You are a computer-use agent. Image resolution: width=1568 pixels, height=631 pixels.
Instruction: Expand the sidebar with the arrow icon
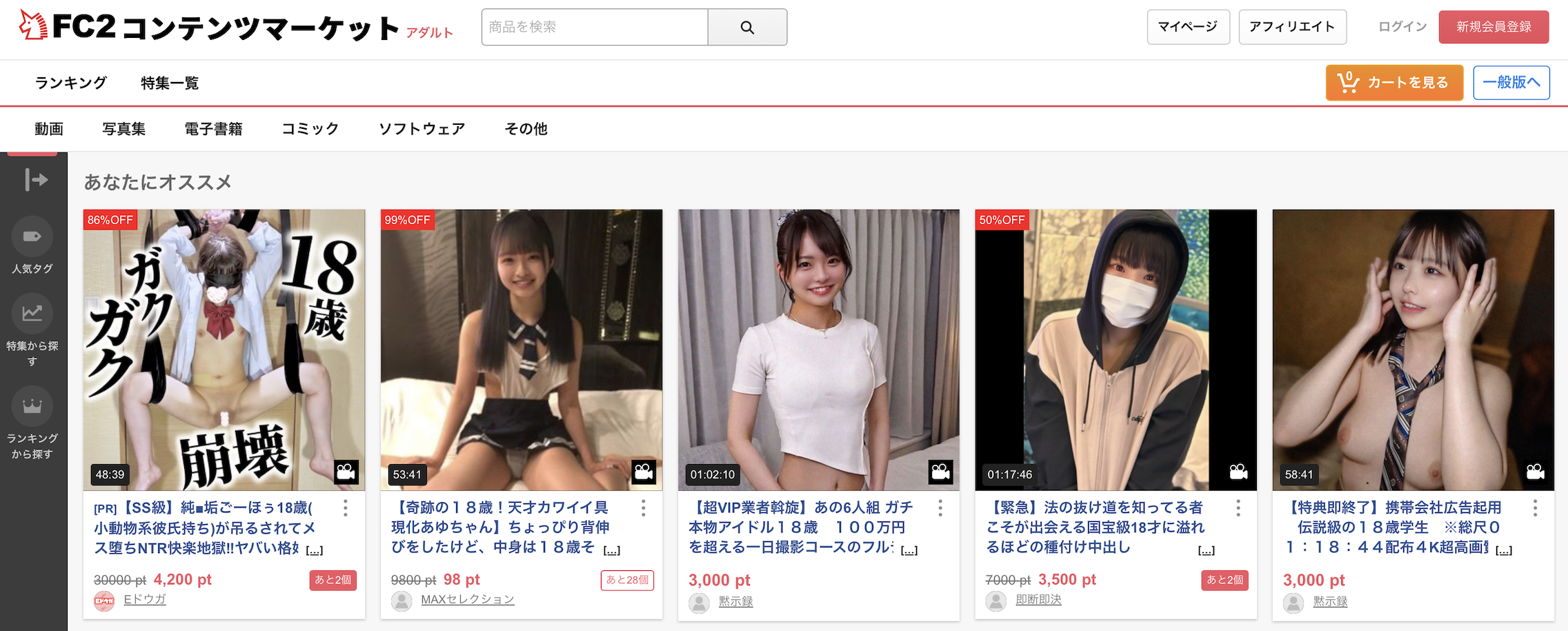34,180
